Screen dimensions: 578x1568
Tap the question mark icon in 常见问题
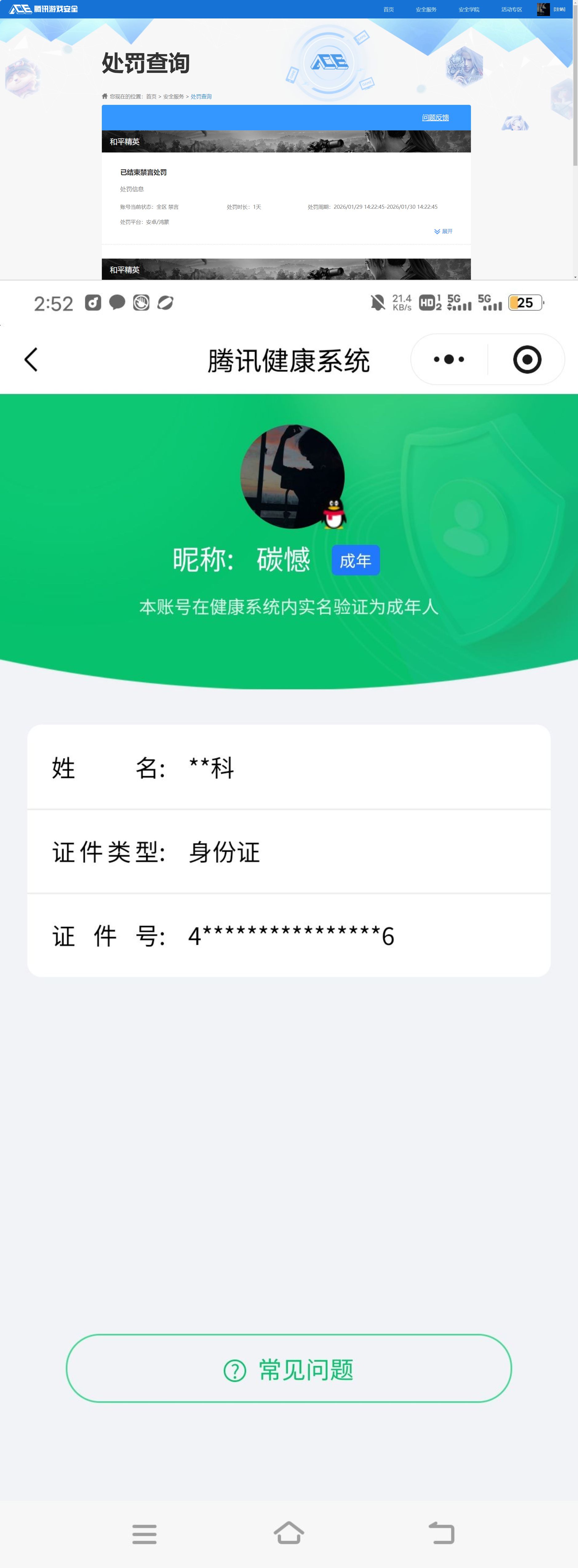click(x=234, y=1370)
